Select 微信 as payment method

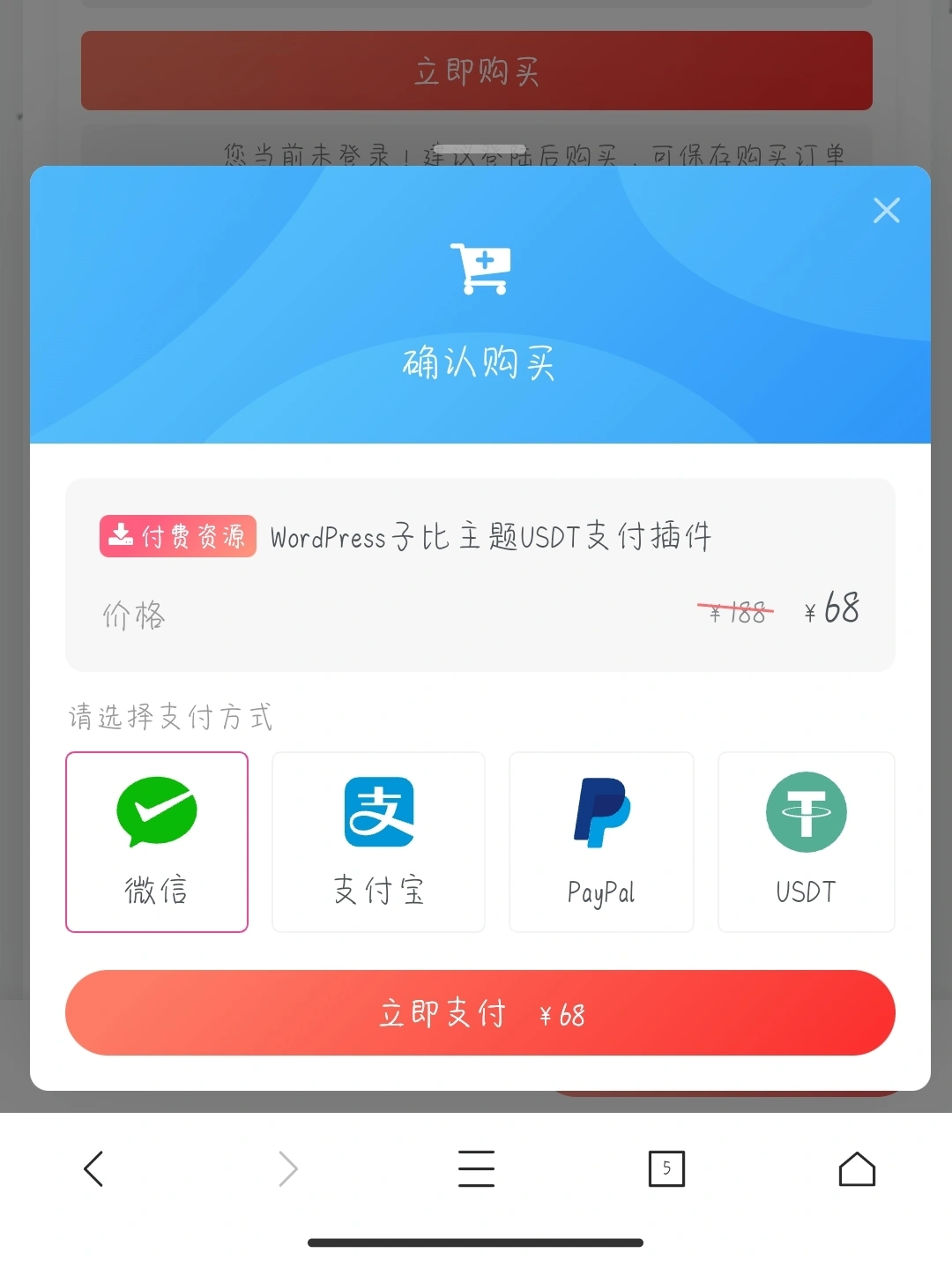157,841
